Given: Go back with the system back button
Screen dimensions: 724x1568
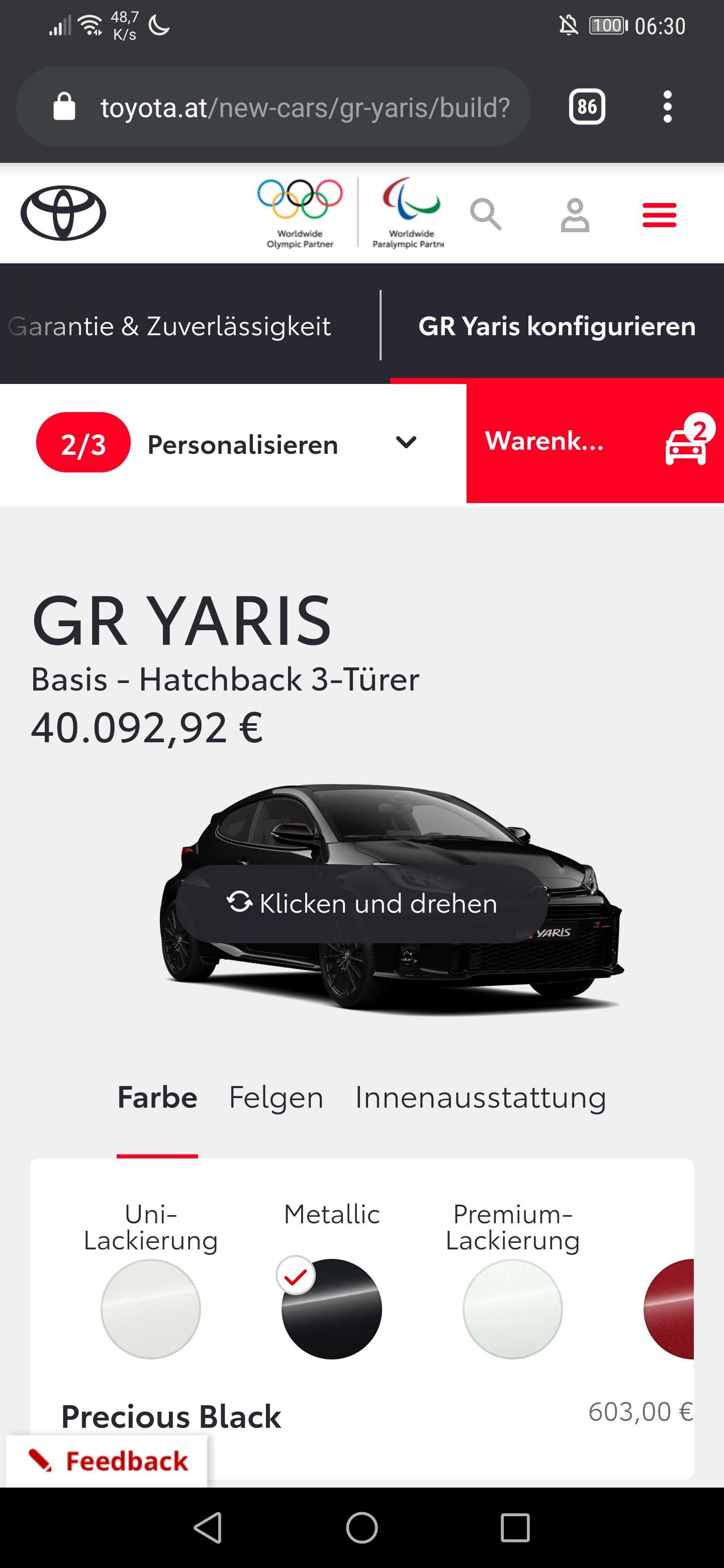Looking at the screenshot, I should [x=208, y=1528].
